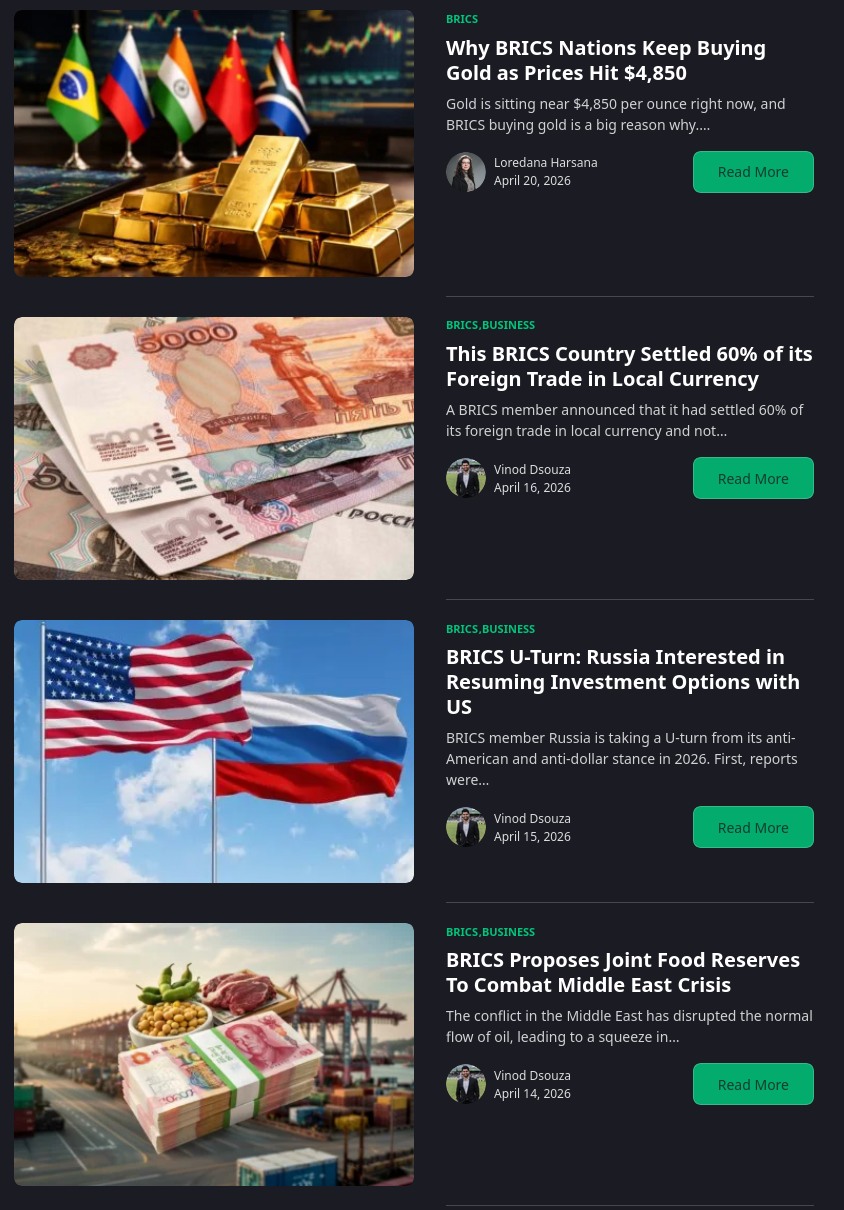Read more on the local currency settlement article

pos(753,478)
